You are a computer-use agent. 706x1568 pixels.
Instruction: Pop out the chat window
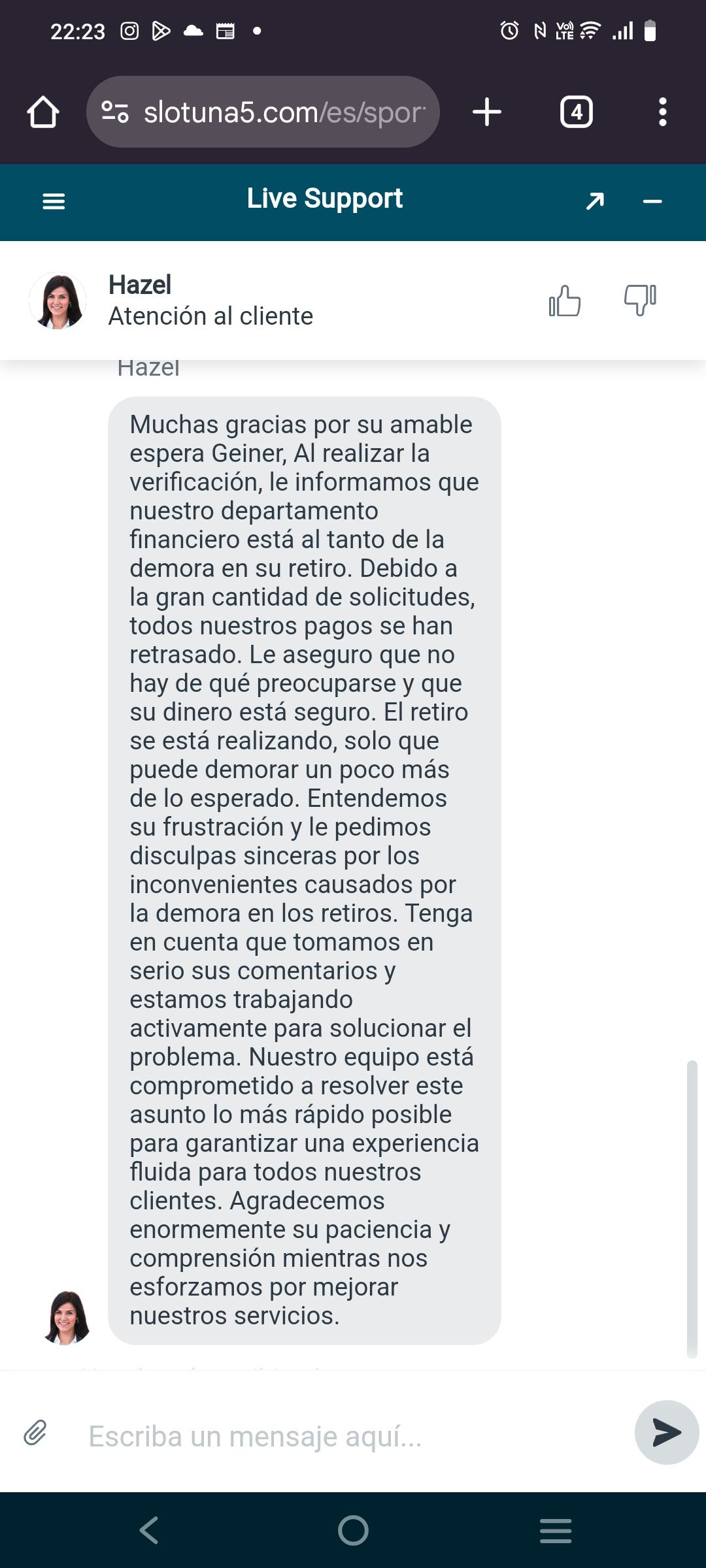(x=595, y=201)
